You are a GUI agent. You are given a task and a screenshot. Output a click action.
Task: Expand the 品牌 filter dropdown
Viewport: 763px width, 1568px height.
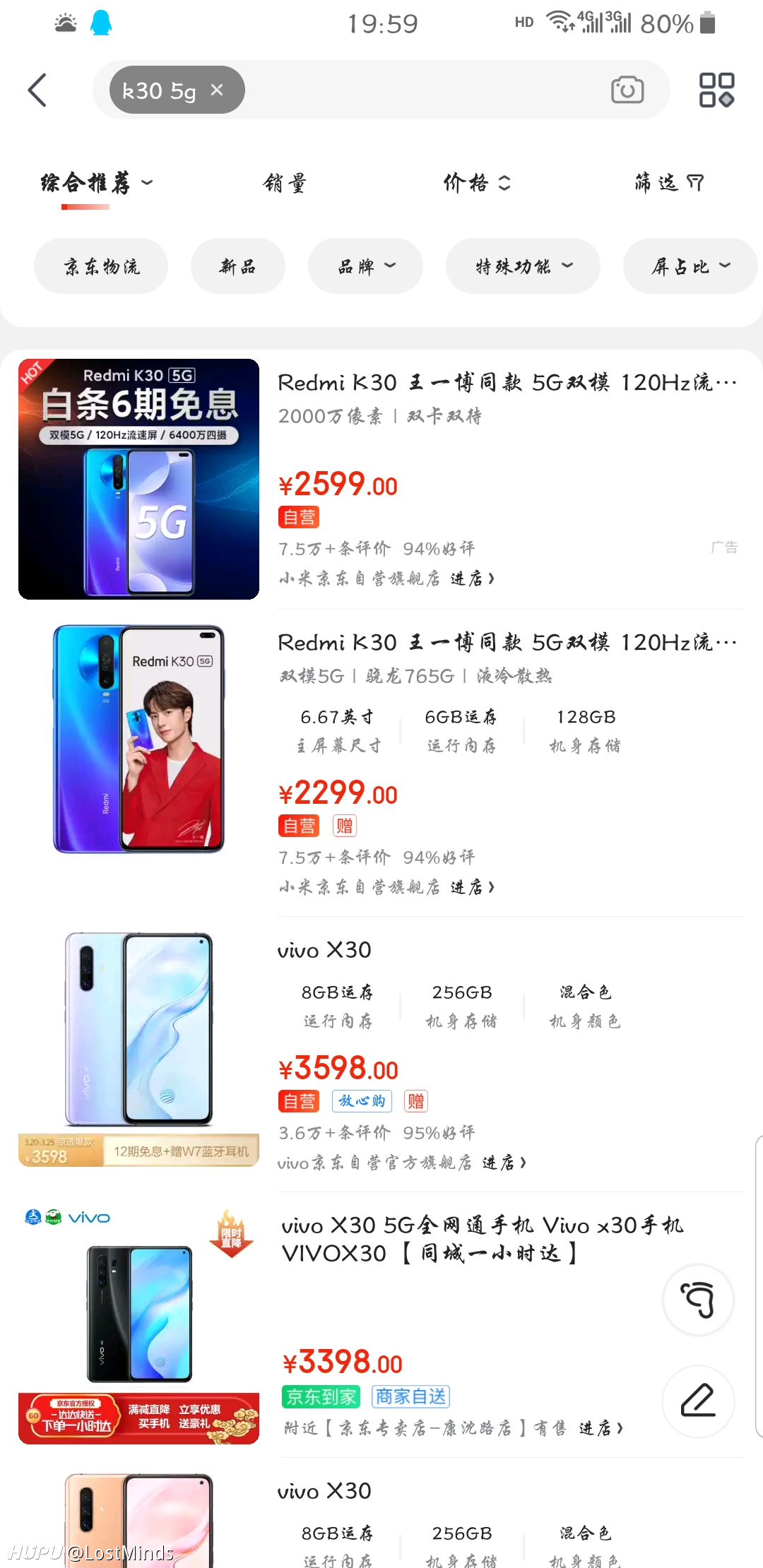click(365, 266)
